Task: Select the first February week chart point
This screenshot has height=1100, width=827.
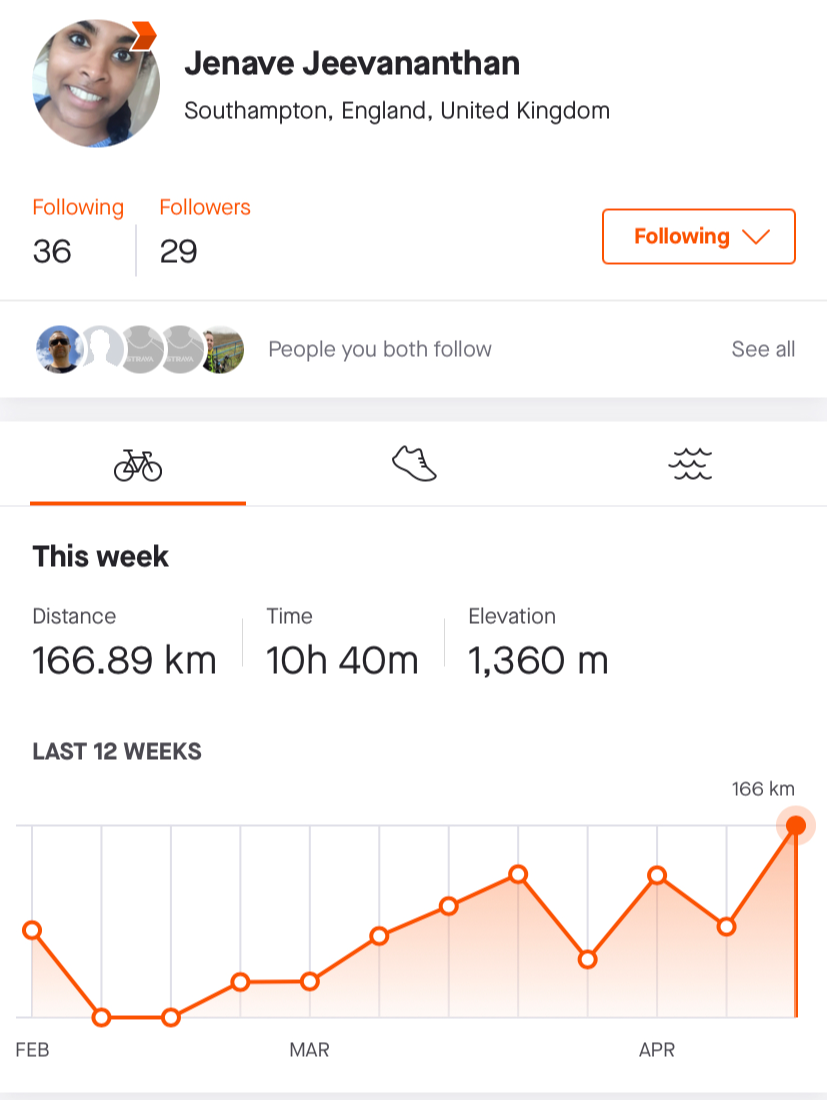Action: [x=32, y=930]
